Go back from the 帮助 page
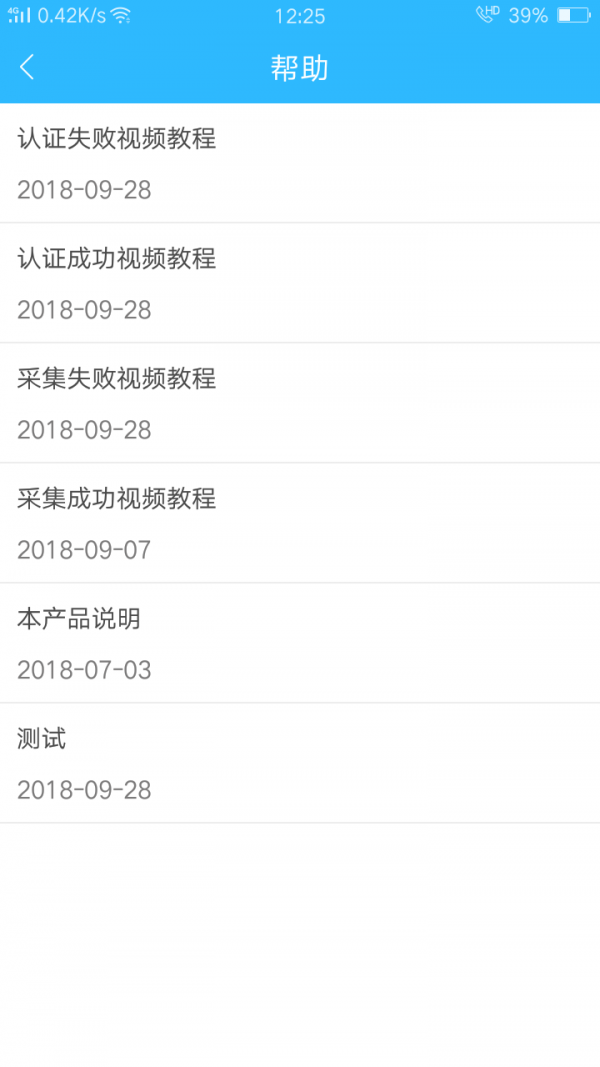This screenshot has height=1067, width=600. point(27,67)
